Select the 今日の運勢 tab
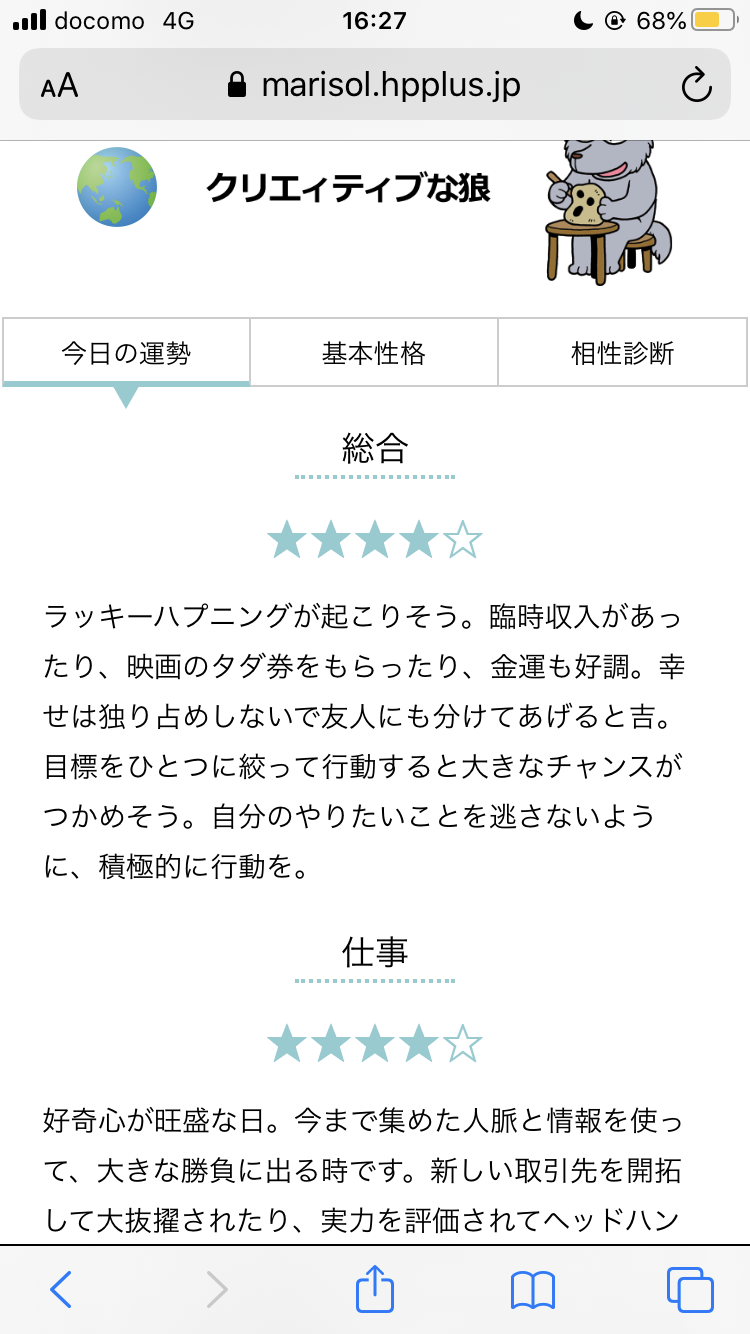The image size is (750, 1334). pyautogui.click(x=126, y=352)
